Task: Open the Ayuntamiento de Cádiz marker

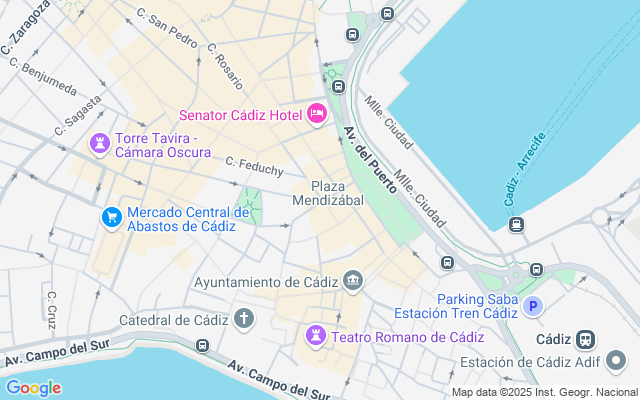Action: 353,281
